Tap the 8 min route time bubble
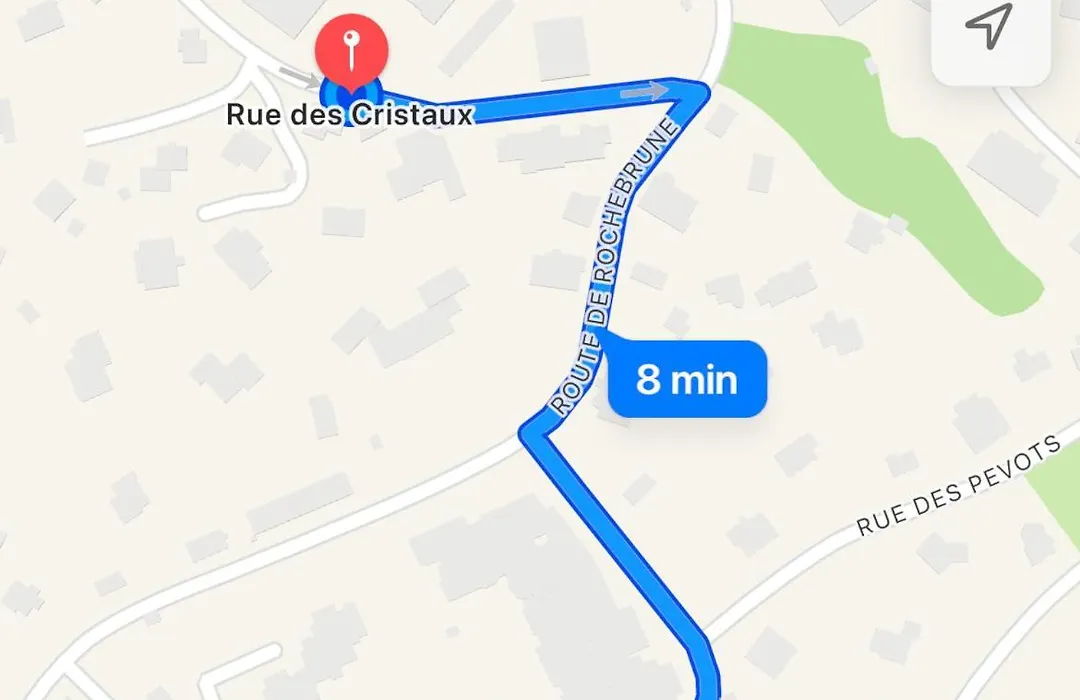 click(687, 379)
